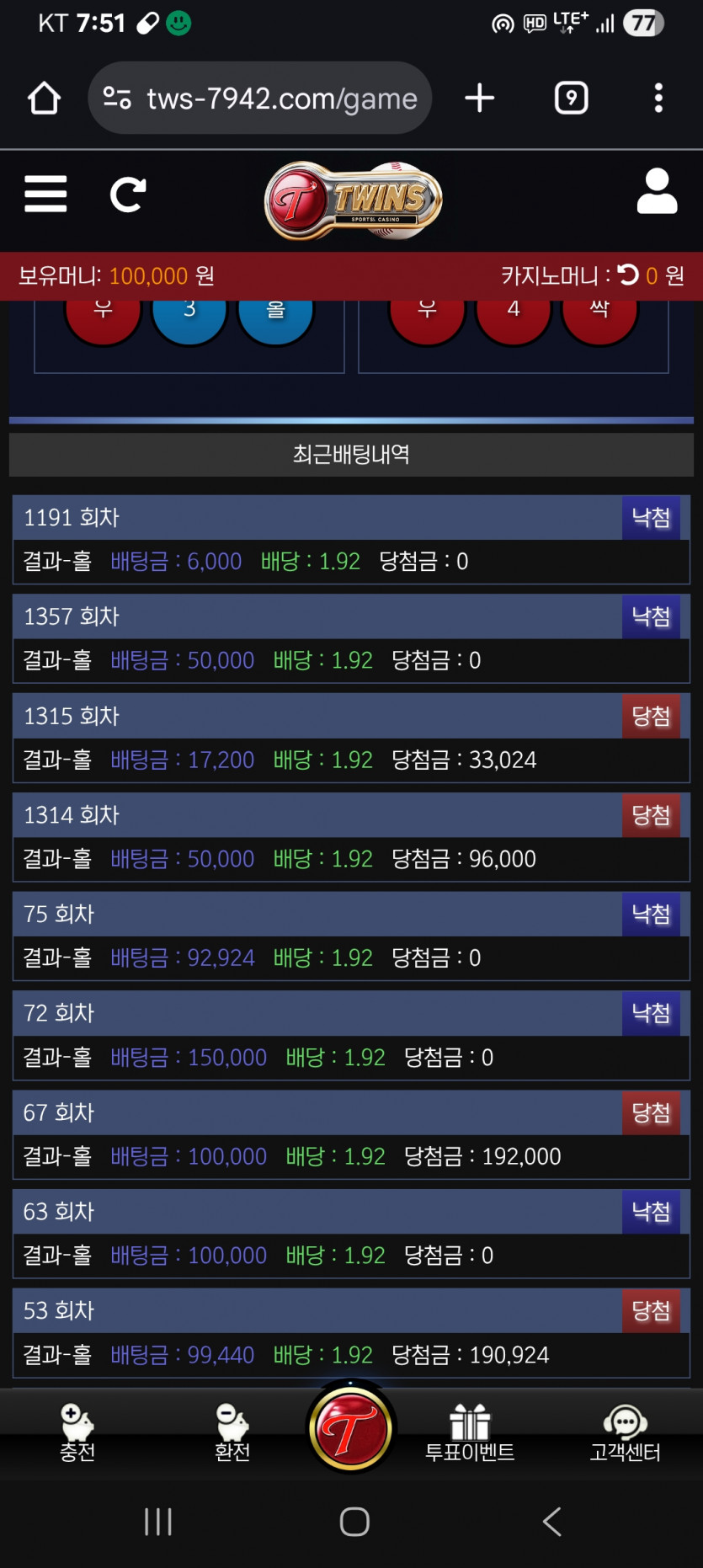
Task: Open a new browser tab
Action: (x=480, y=99)
